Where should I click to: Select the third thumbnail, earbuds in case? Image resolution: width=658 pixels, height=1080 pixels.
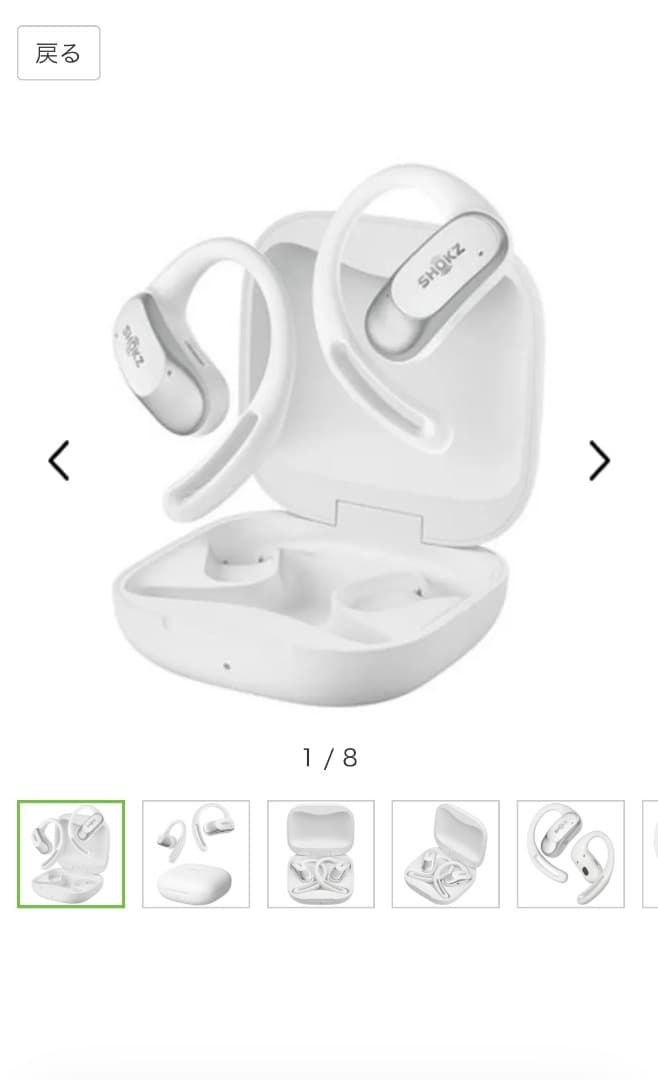coord(321,854)
